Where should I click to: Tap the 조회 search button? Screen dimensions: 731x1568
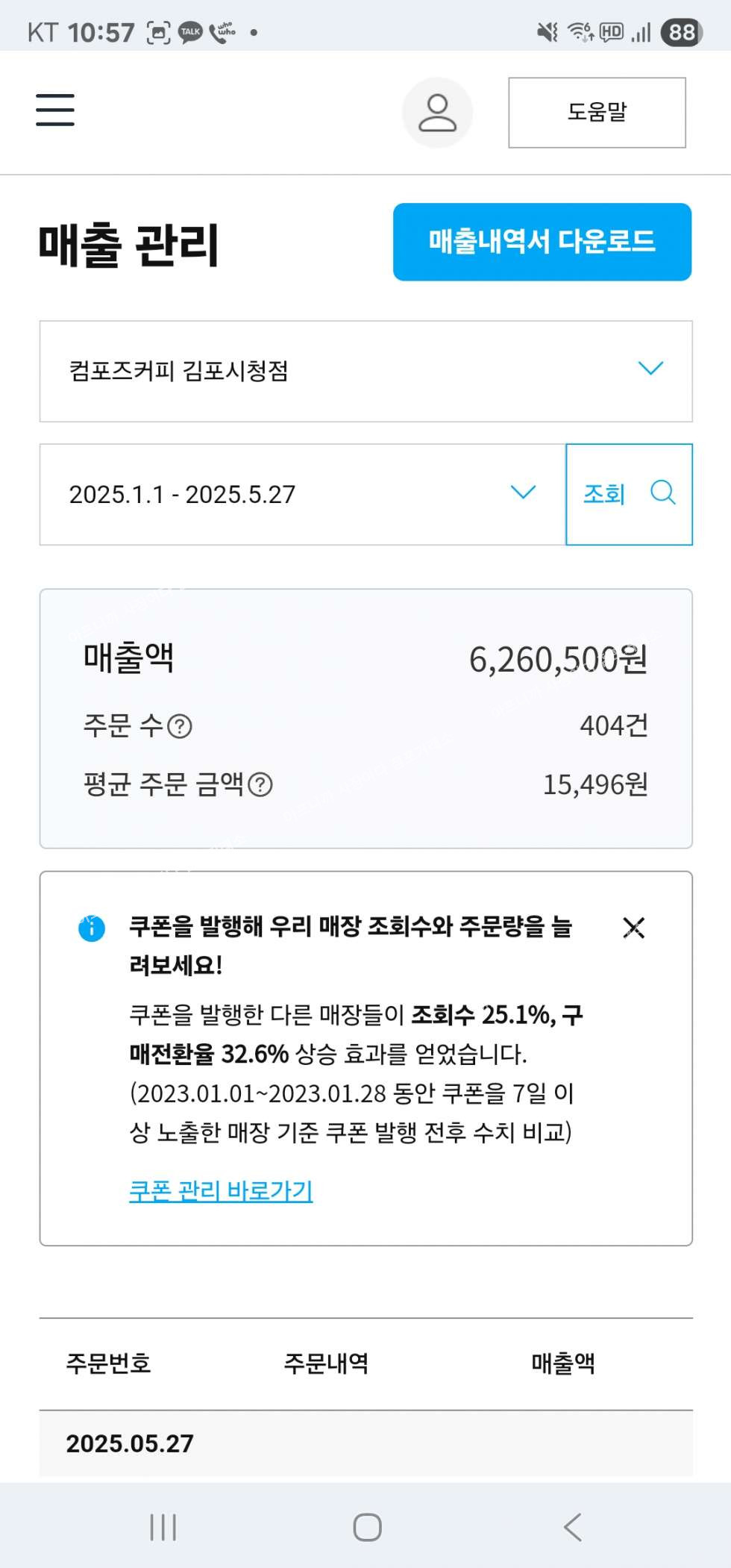tap(629, 494)
